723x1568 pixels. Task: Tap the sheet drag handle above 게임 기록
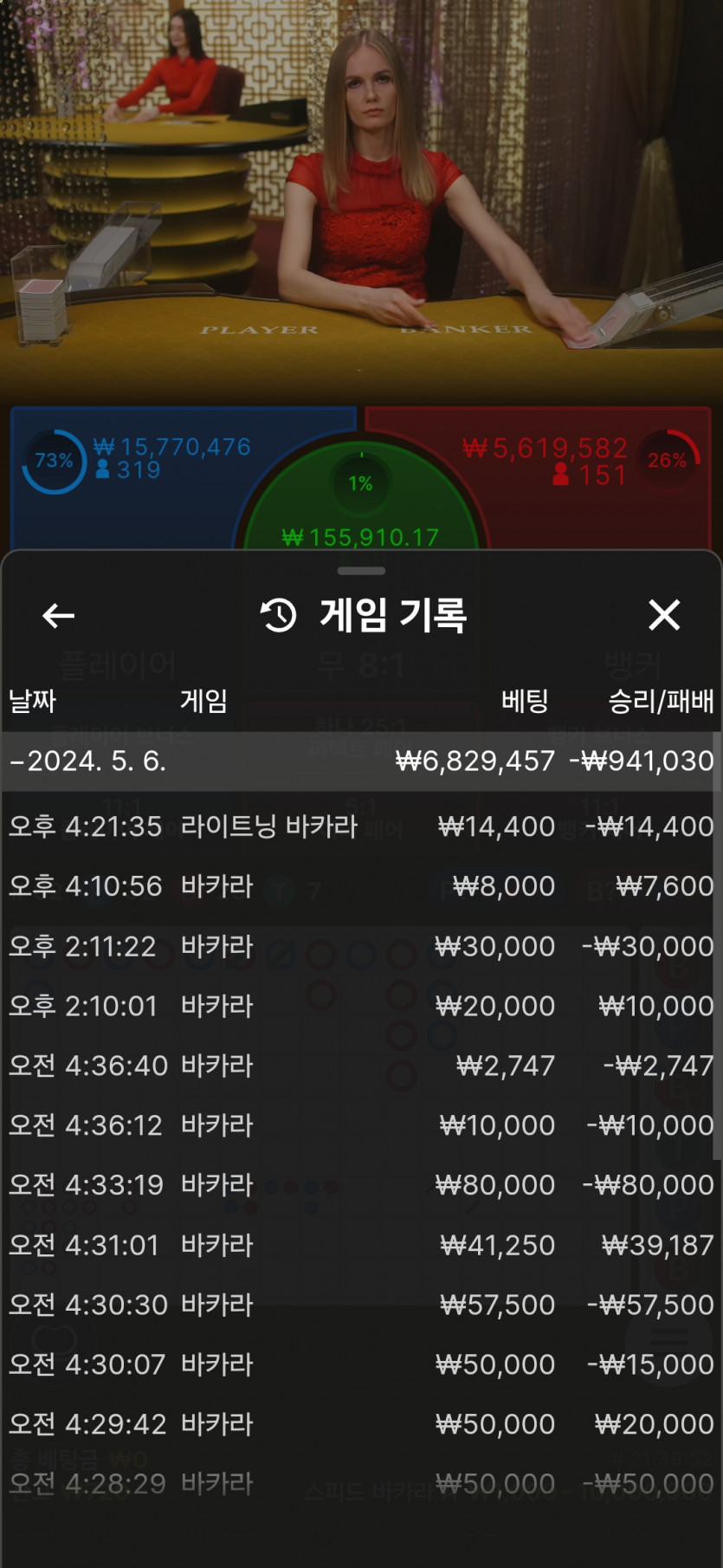(361, 571)
